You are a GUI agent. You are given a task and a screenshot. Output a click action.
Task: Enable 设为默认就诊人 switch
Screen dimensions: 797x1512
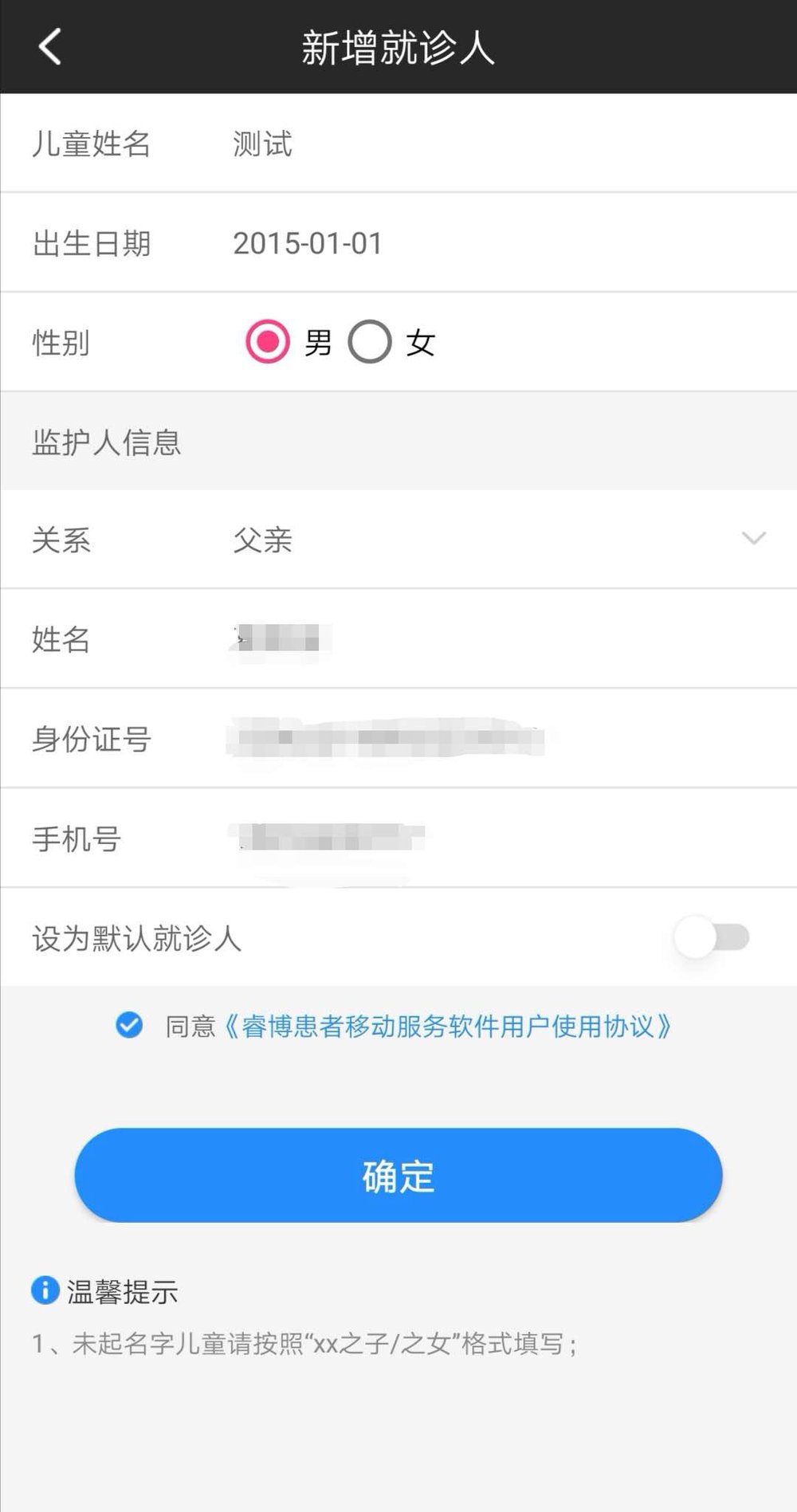[712, 937]
